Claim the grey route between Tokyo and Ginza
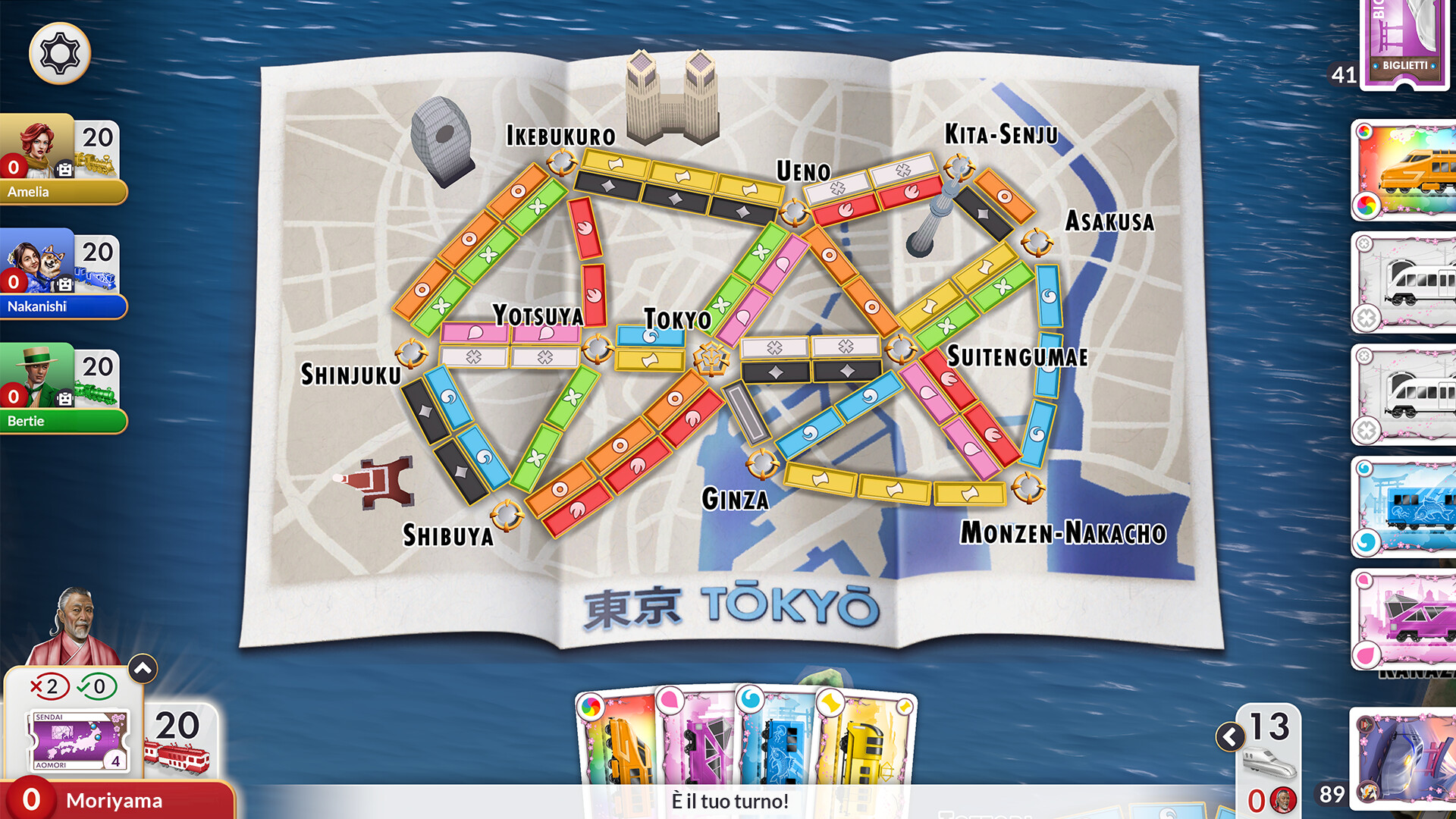Screen dimensions: 1456x819 [x=747, y=413]
